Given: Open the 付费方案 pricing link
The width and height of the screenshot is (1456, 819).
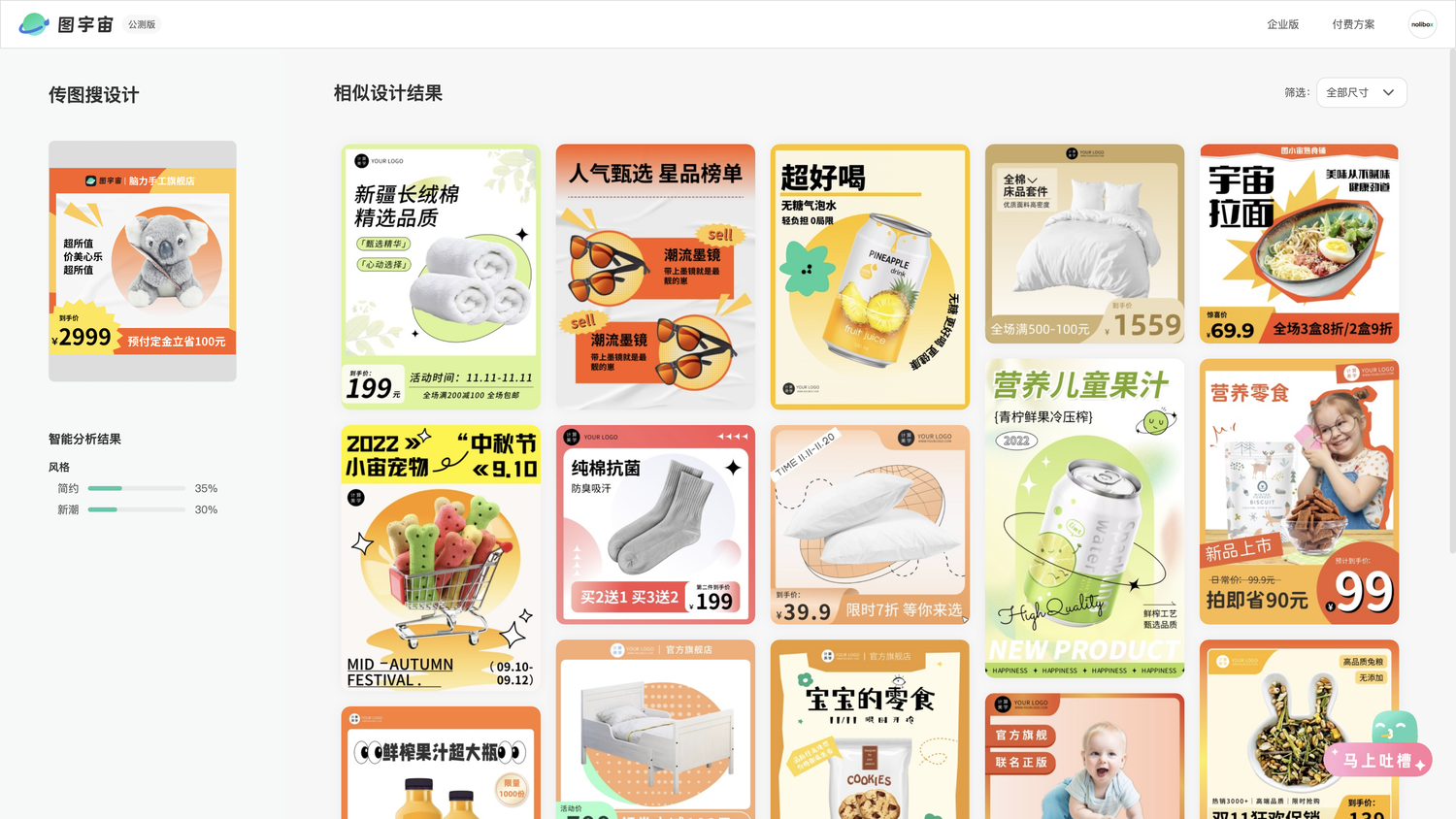Looking at the screenshot, I should (x=1352, y=24).
